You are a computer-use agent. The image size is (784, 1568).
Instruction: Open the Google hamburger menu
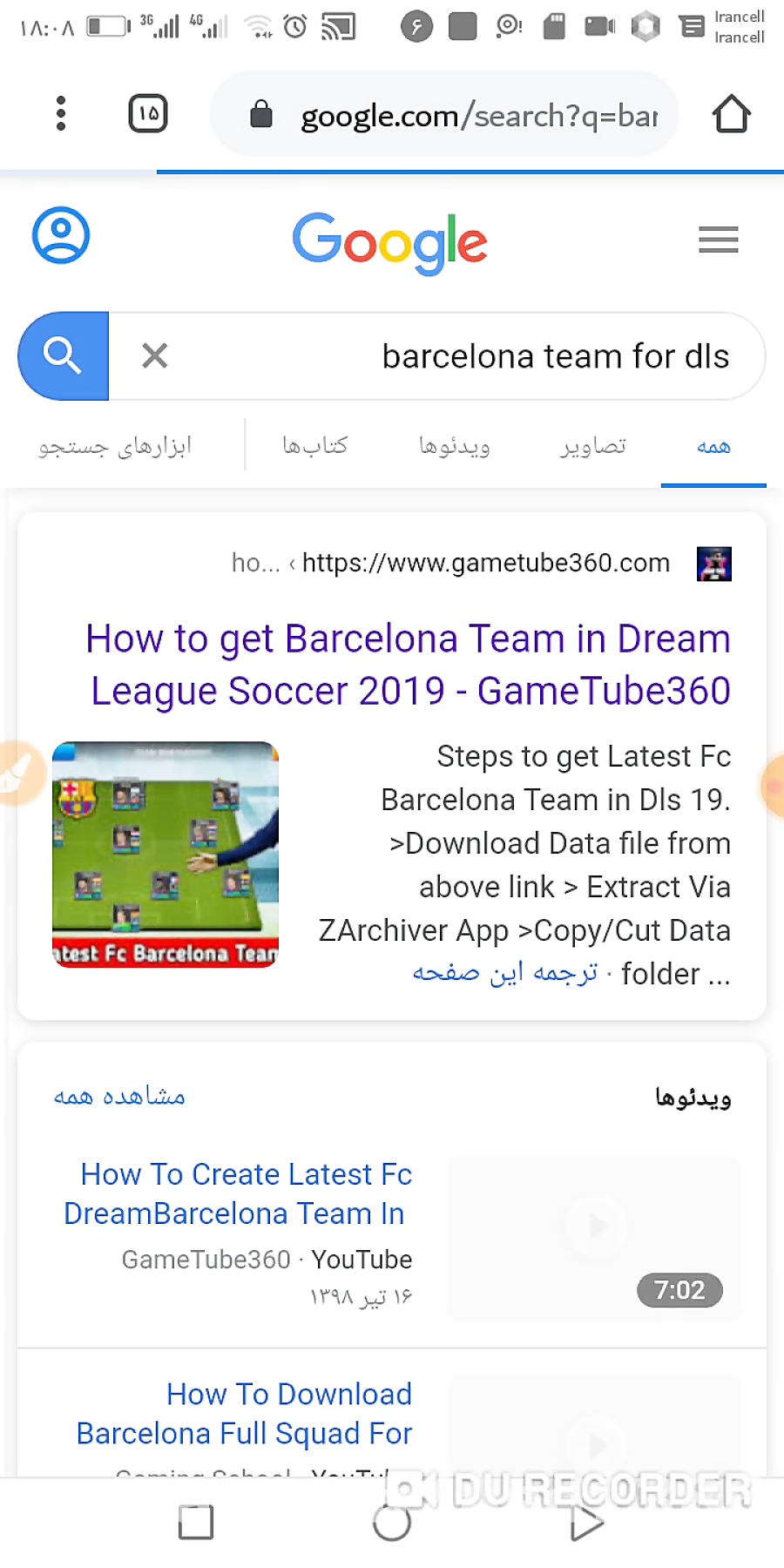[719, 240]
